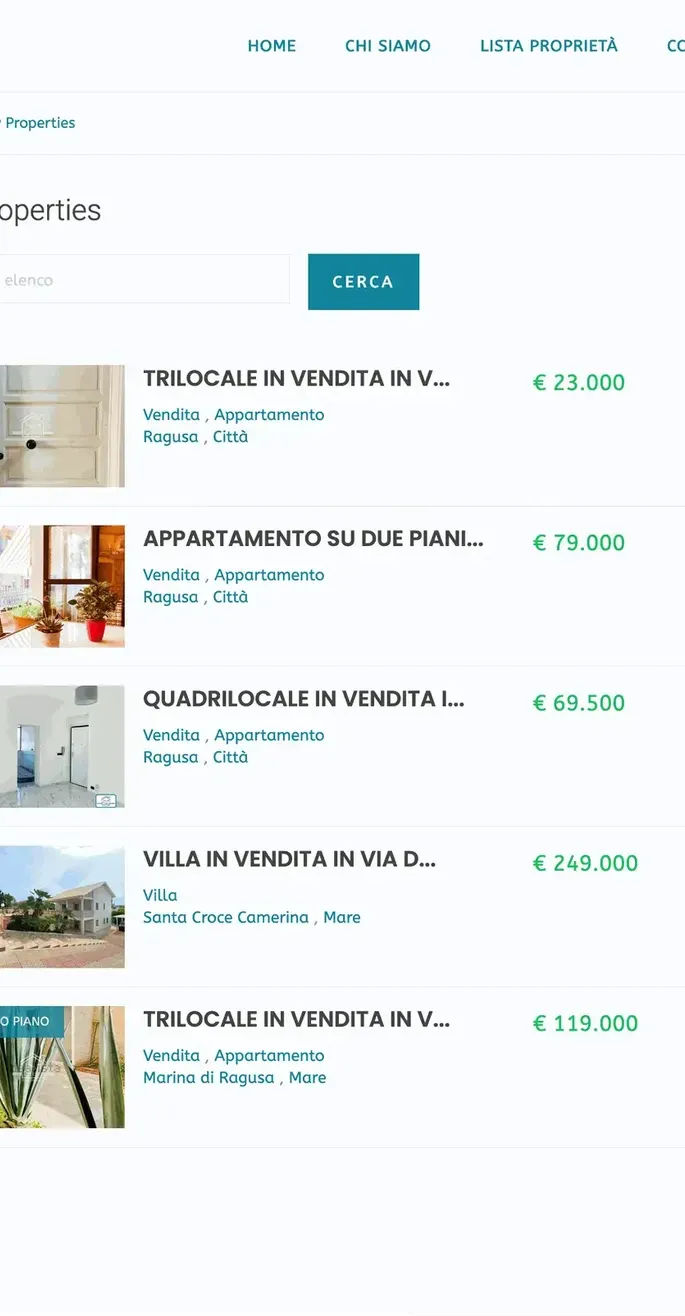Focus the elenco search field
685x1316 pixels.
pyautogui.click(x=140, y=280)
